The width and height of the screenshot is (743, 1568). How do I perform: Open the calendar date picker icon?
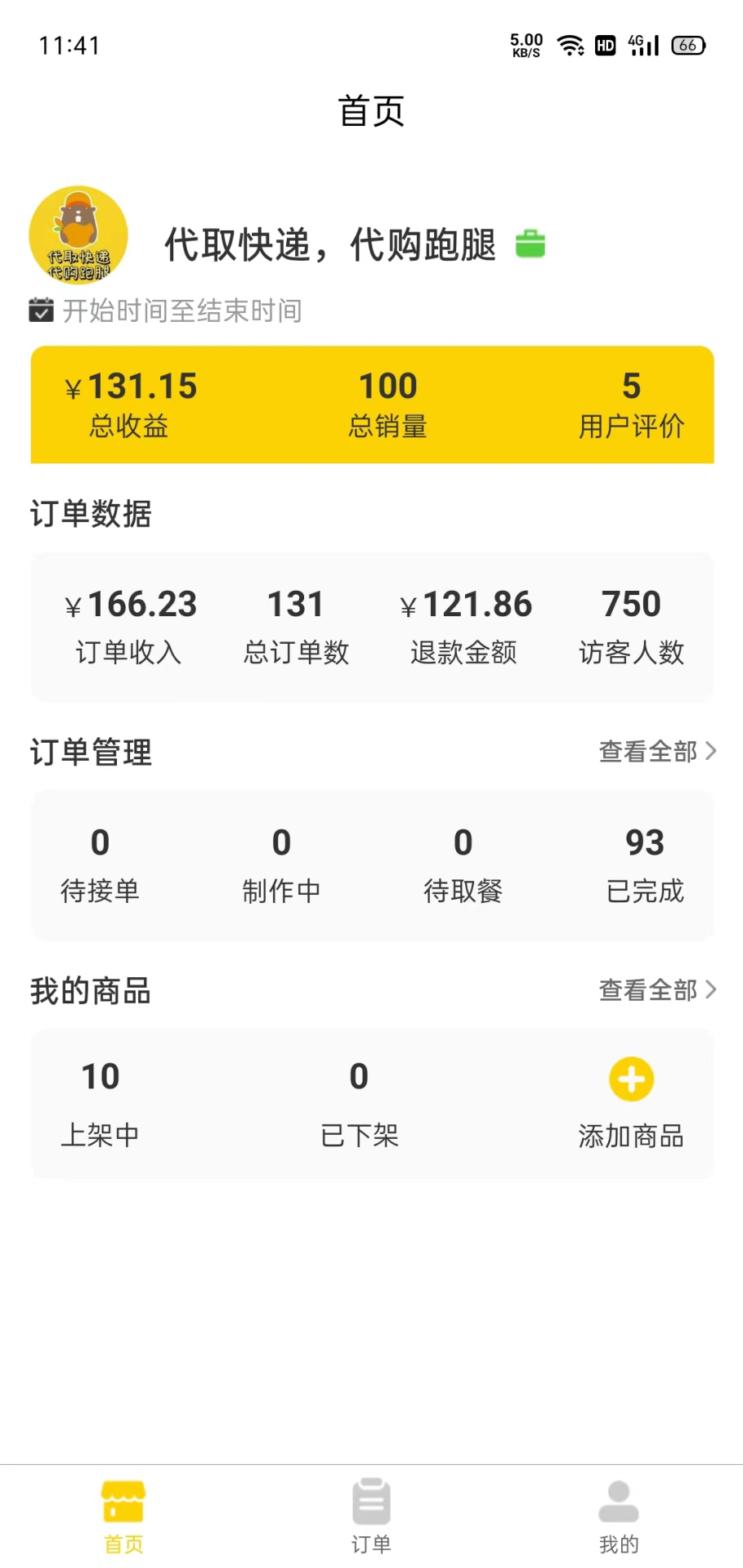pyautogui.click(x=41, y=310)
